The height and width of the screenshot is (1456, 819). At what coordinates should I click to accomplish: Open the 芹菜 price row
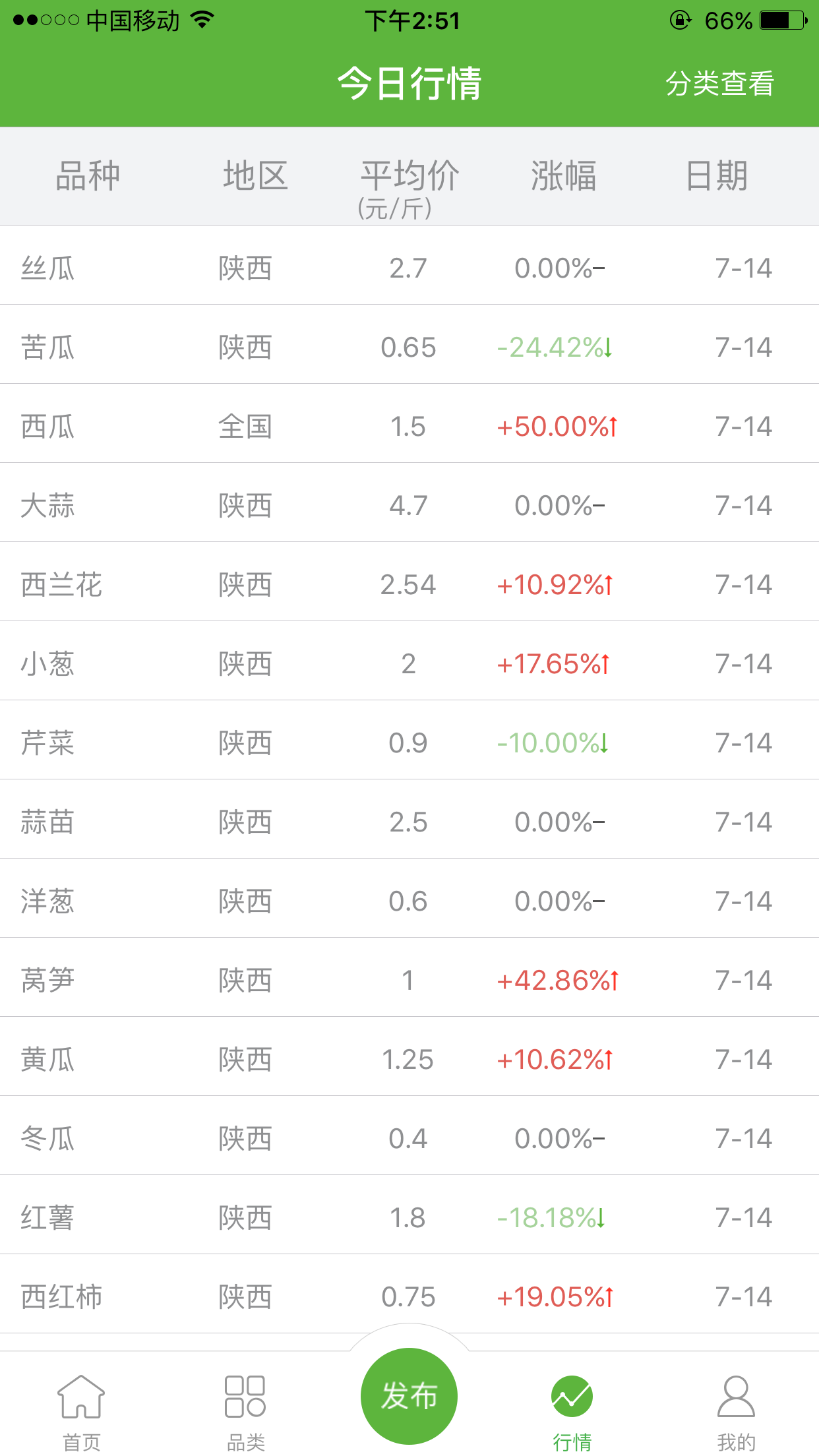[x=409, y=743]
